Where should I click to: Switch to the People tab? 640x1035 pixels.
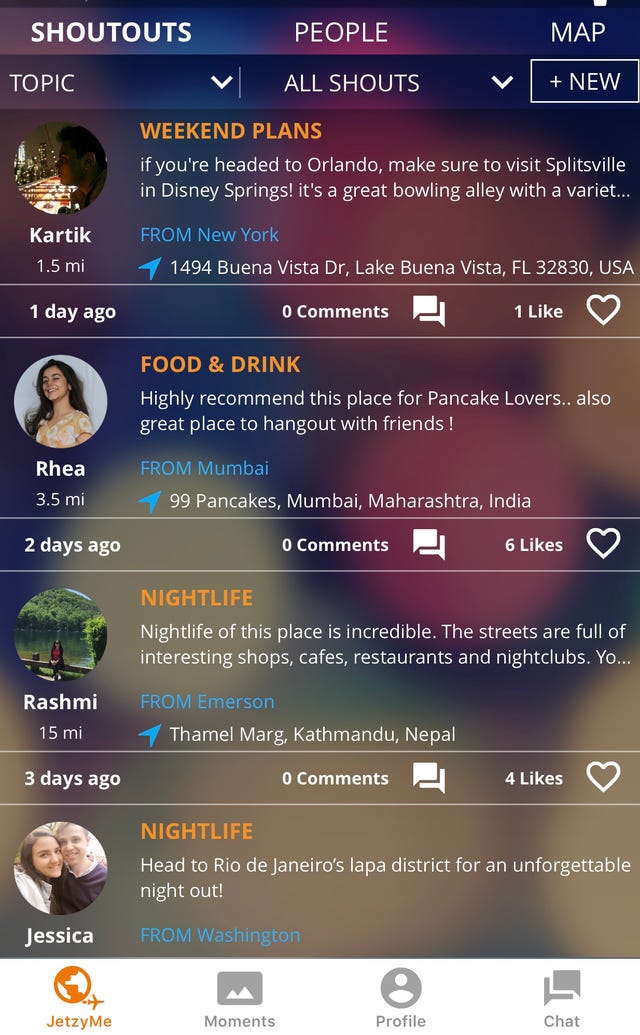tap(340, 32)
